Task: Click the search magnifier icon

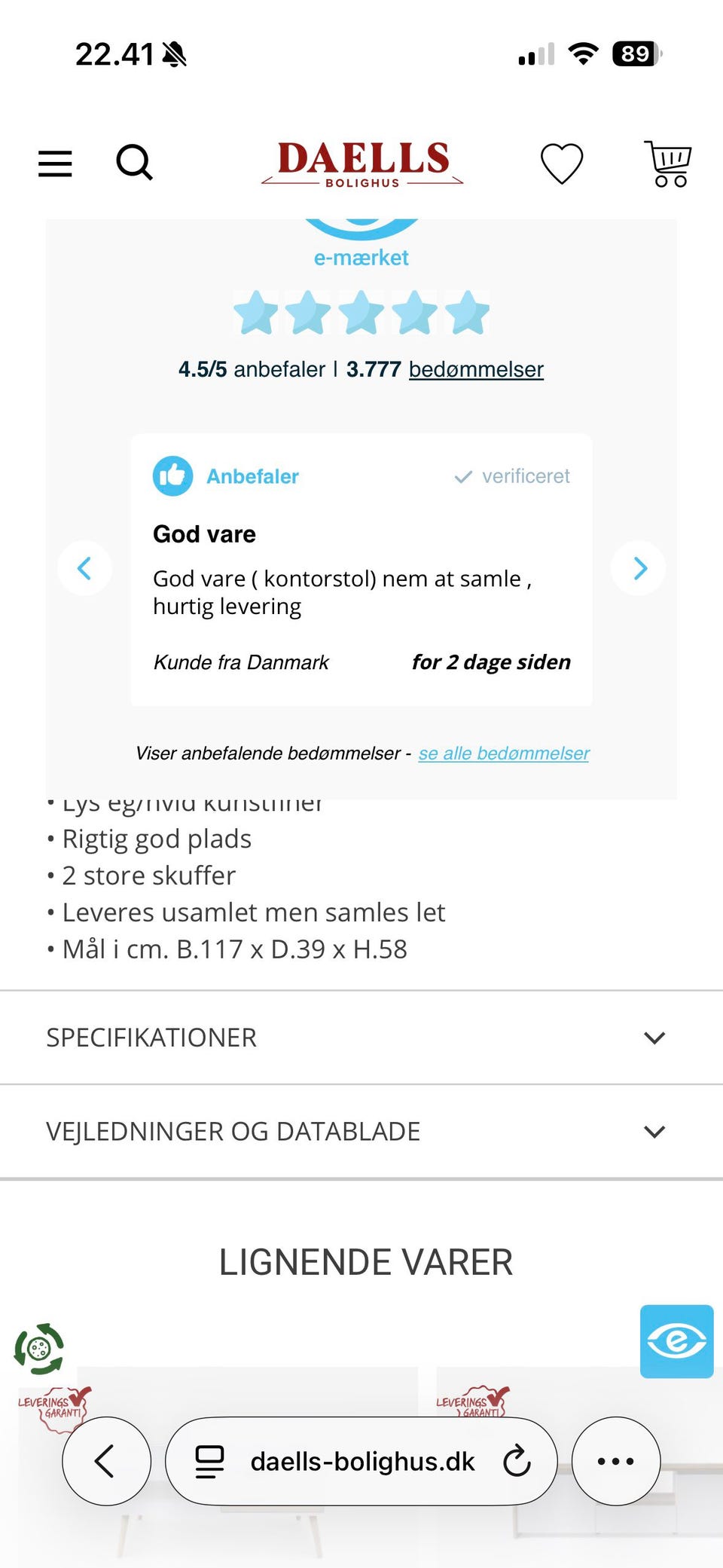Action: click(x=135, y=163)
